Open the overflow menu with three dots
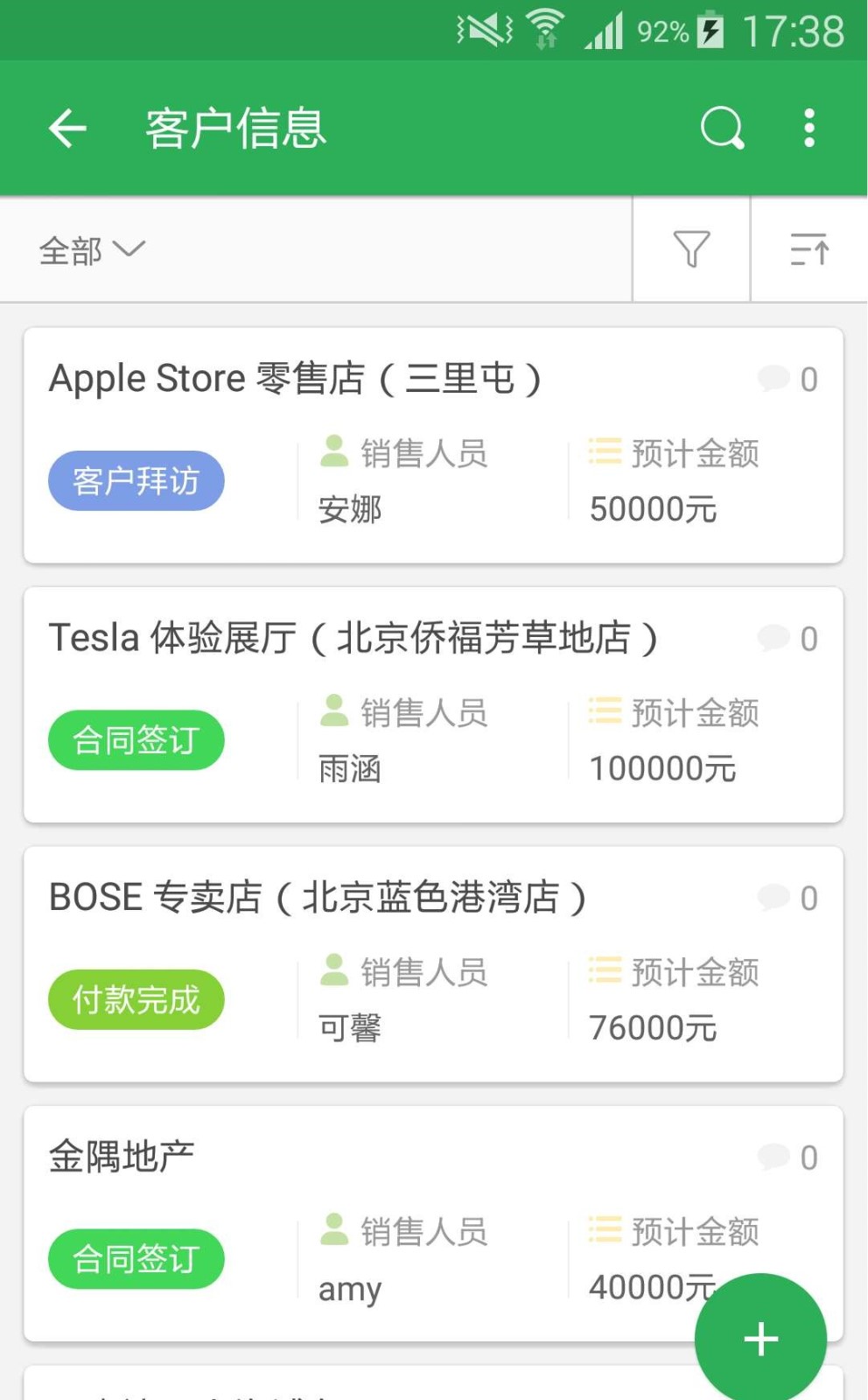 click(809, 127)
